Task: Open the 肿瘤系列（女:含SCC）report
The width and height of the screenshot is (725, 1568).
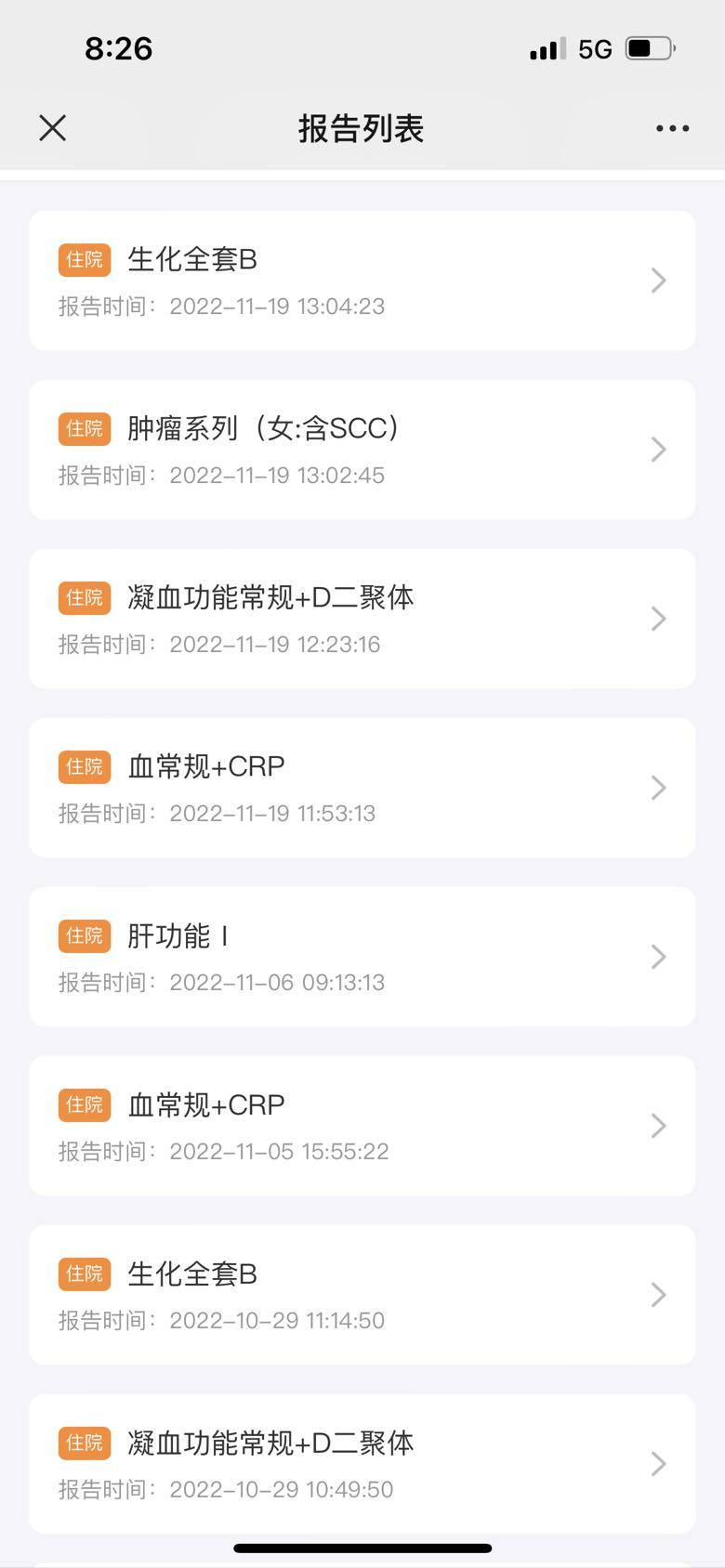Action: (x=362, y=450)
